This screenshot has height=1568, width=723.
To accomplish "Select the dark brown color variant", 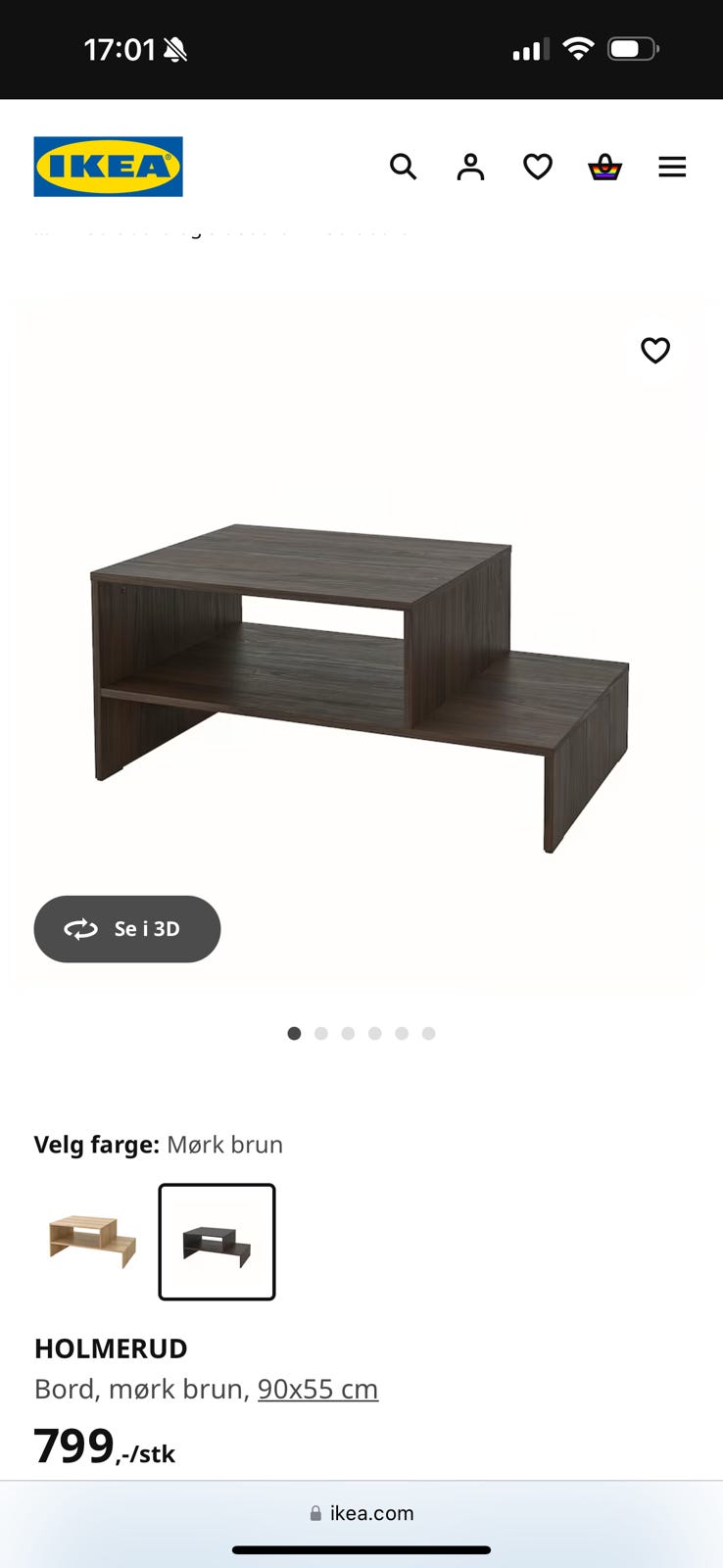I will coord(217,1242).
